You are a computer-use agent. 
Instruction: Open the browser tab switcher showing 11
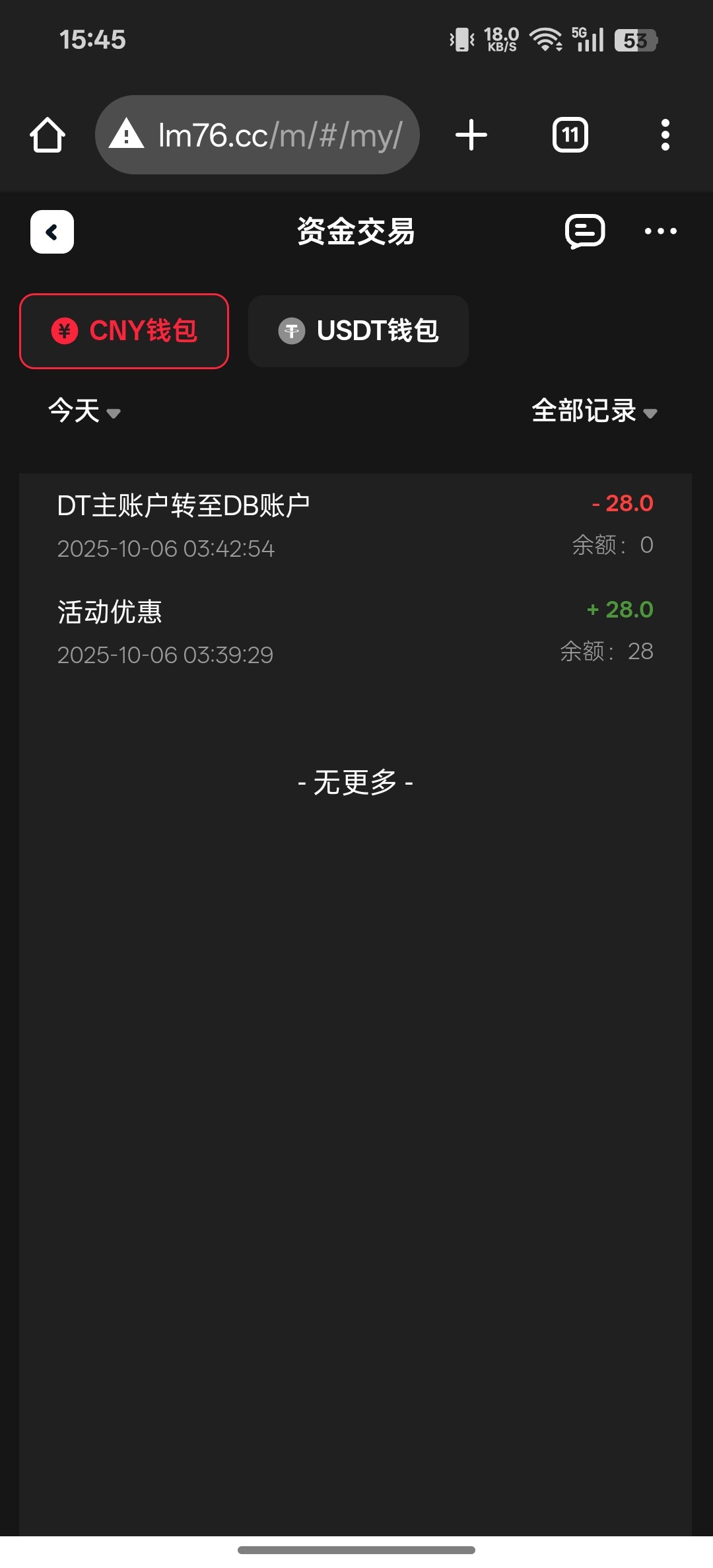pyautogui.click(x=570, y=135)
